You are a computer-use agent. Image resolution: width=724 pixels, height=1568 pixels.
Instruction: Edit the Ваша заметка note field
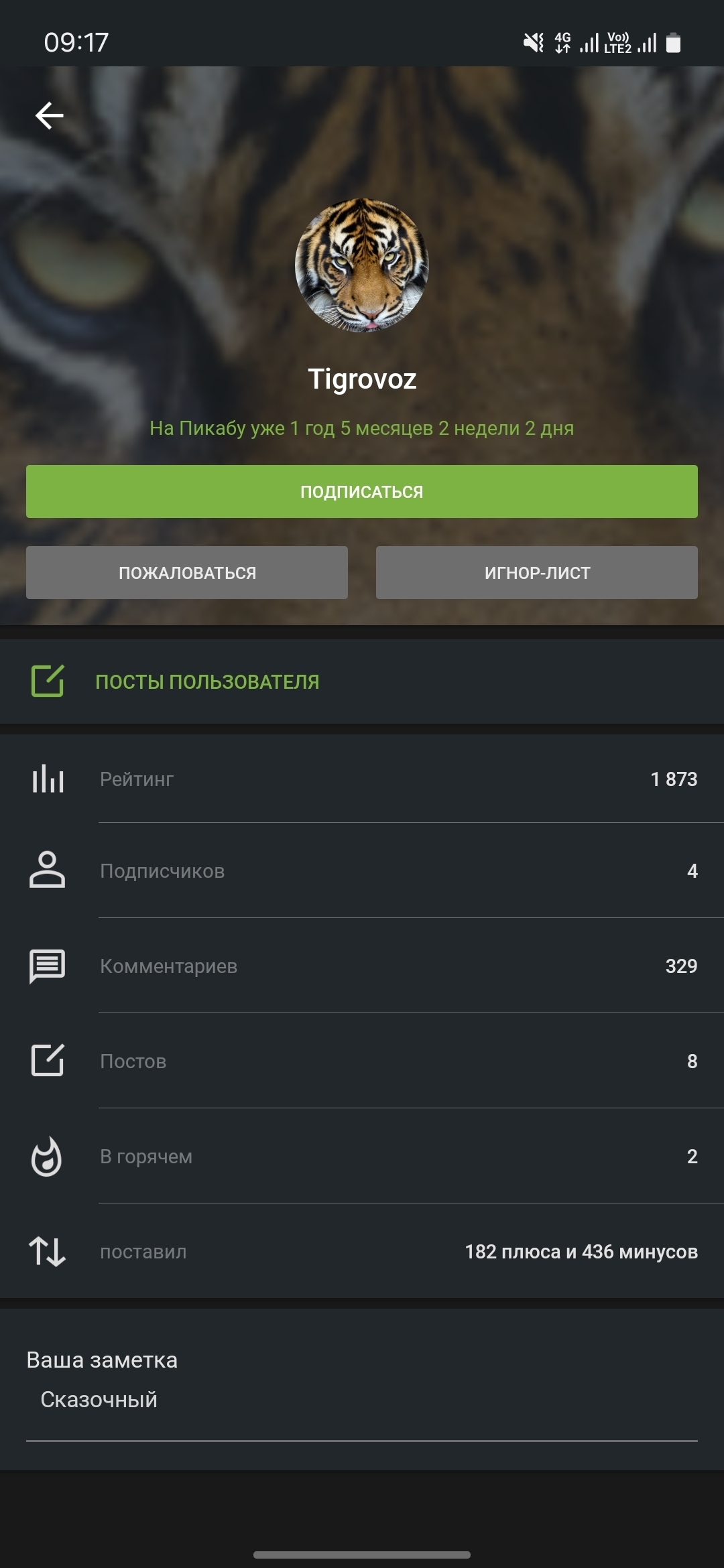point(362,1400)
